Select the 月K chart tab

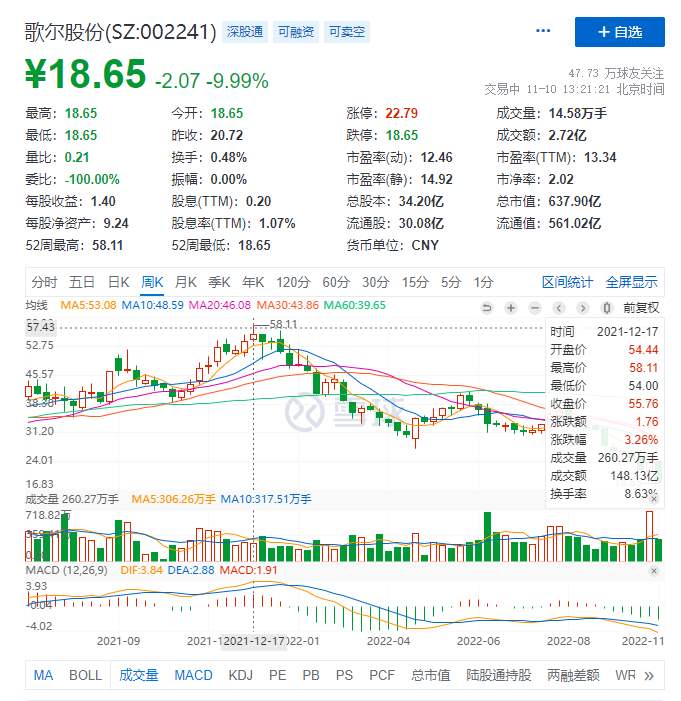(186, 282)
